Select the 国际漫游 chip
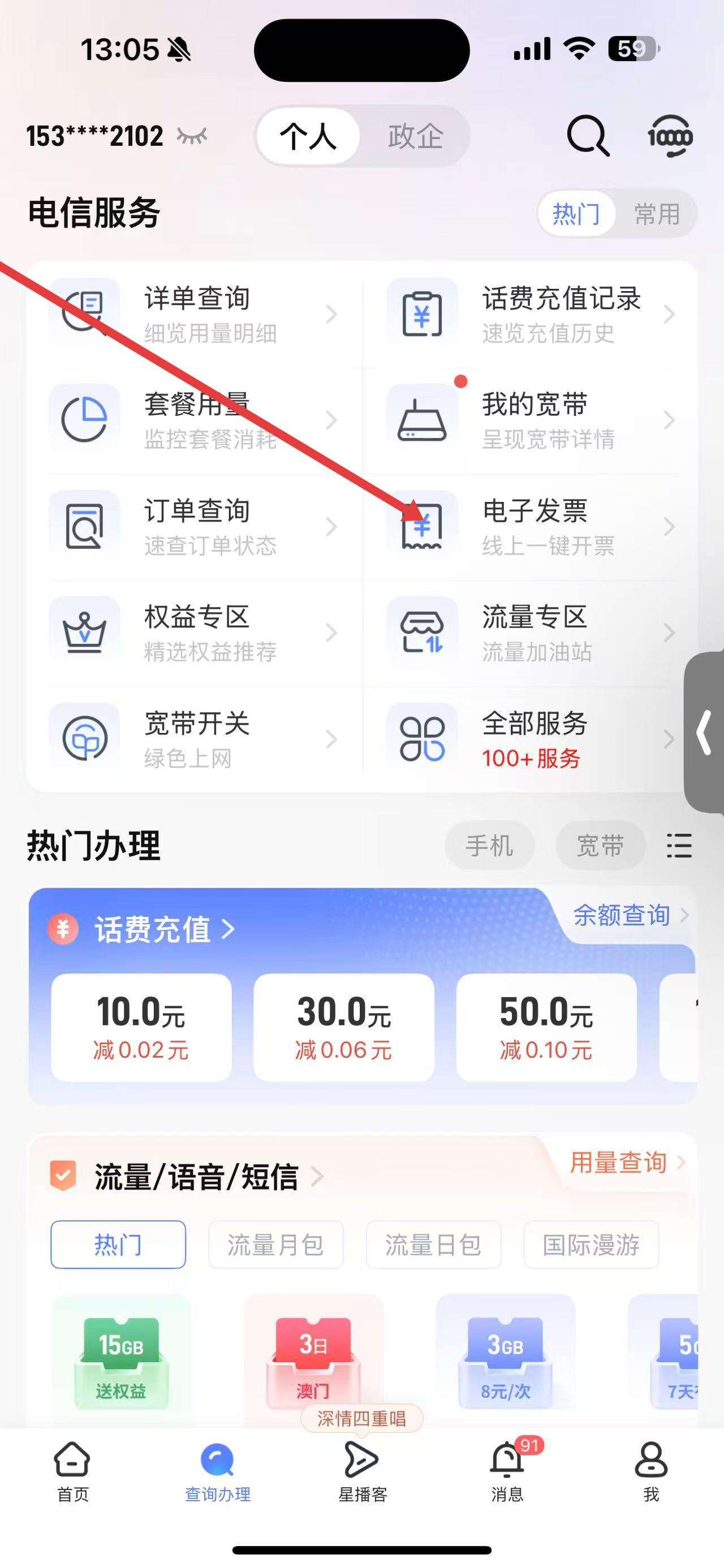The height and width of the screenshot is (1568, 724). (591, 1245)
